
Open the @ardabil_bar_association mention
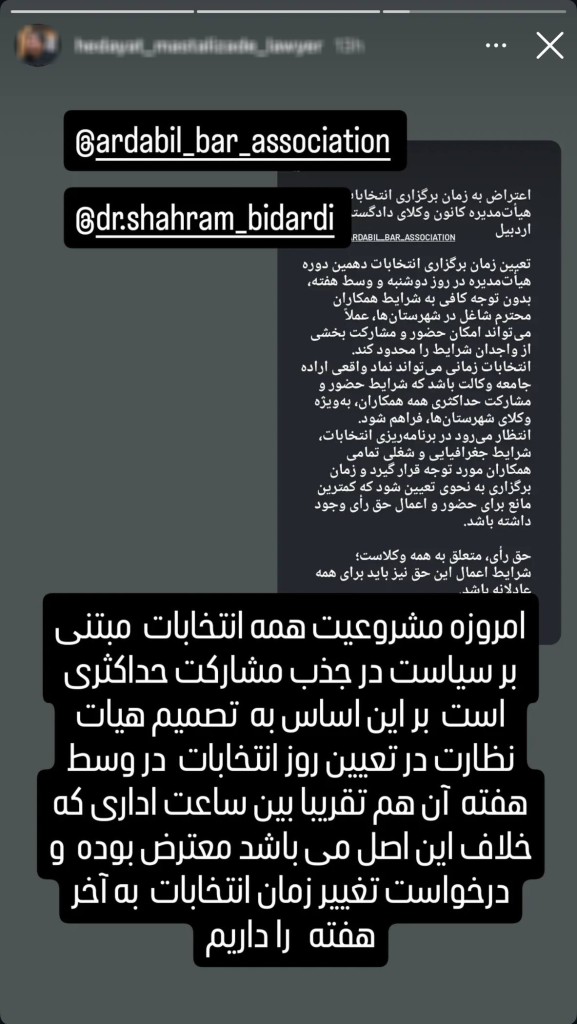235,141
